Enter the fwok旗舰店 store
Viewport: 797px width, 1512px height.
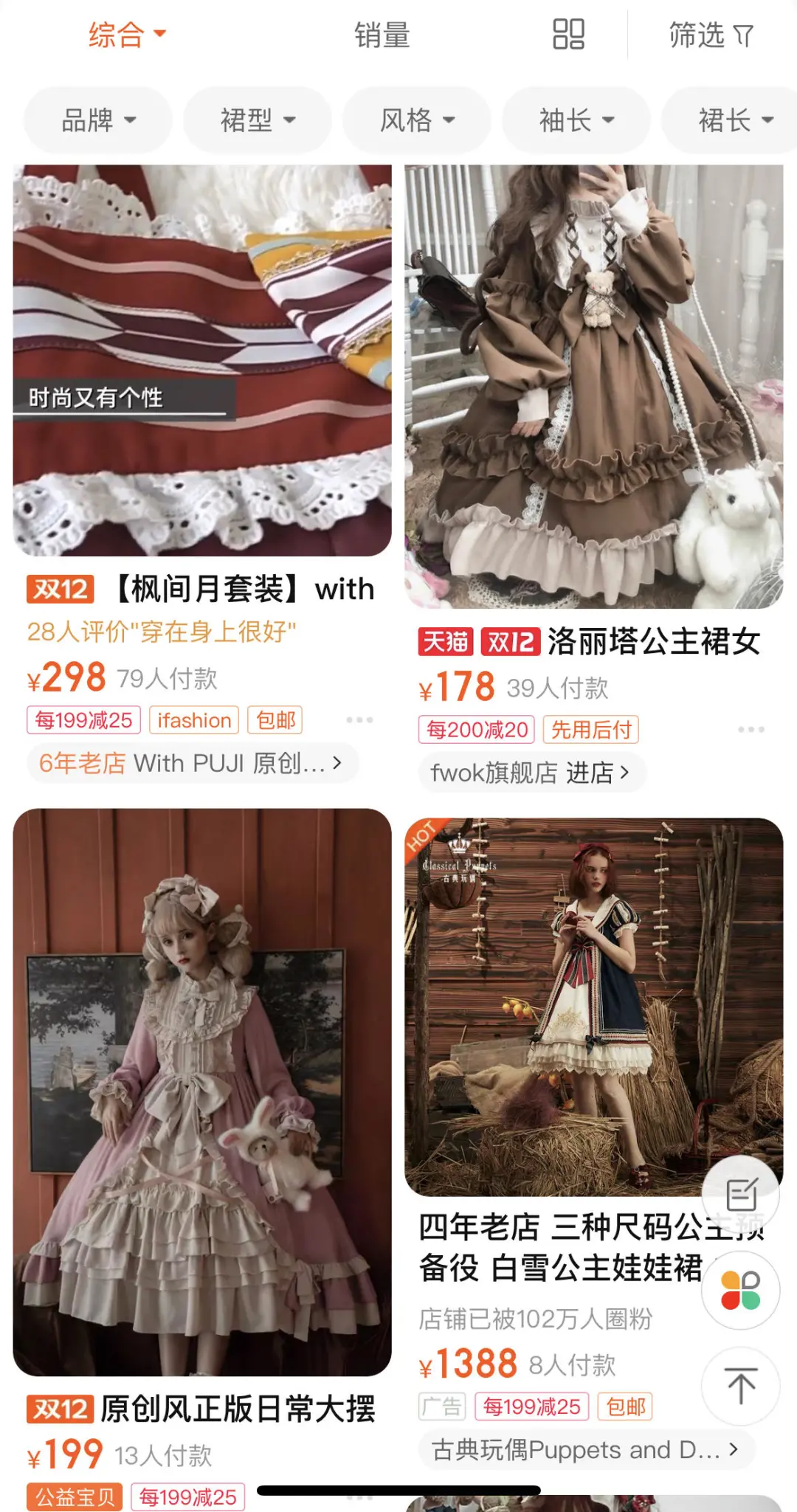[x=531, y=773]
